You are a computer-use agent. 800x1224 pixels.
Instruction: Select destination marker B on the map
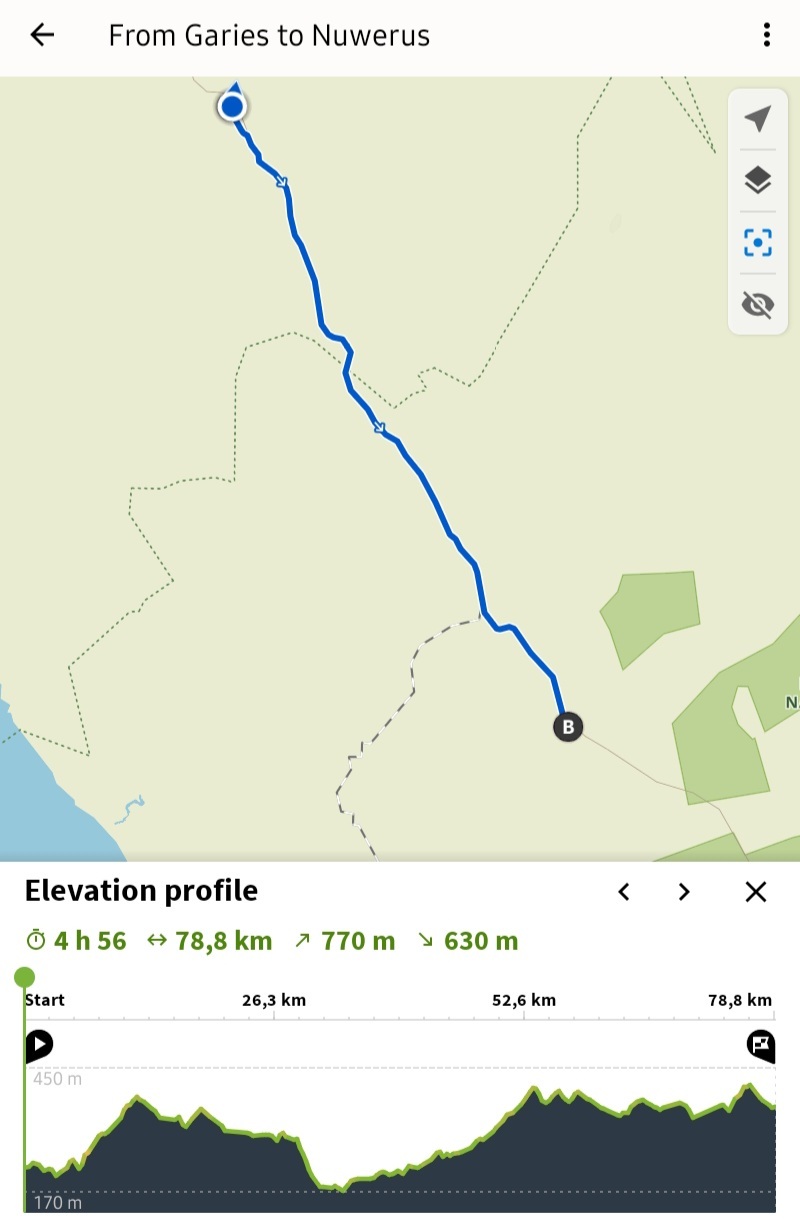pyautogui.click(x=568, y=727)
